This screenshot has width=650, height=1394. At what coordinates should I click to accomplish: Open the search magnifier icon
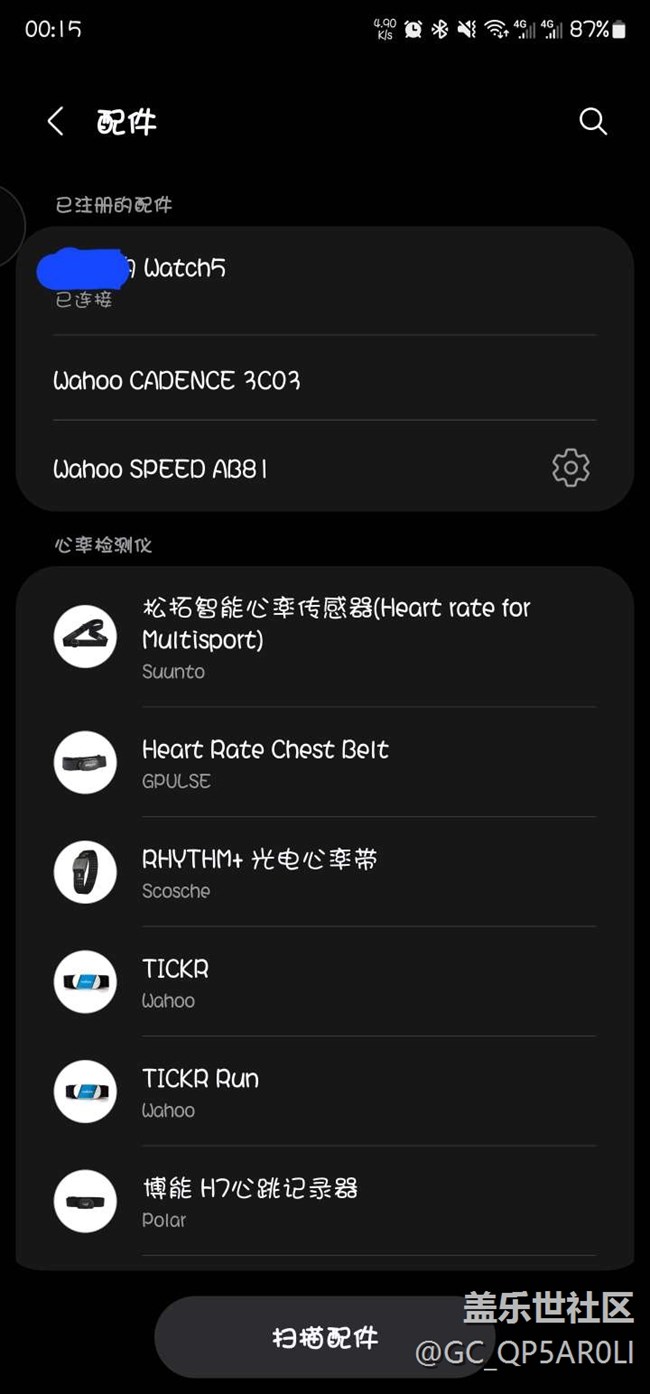[x=593, y=122]
